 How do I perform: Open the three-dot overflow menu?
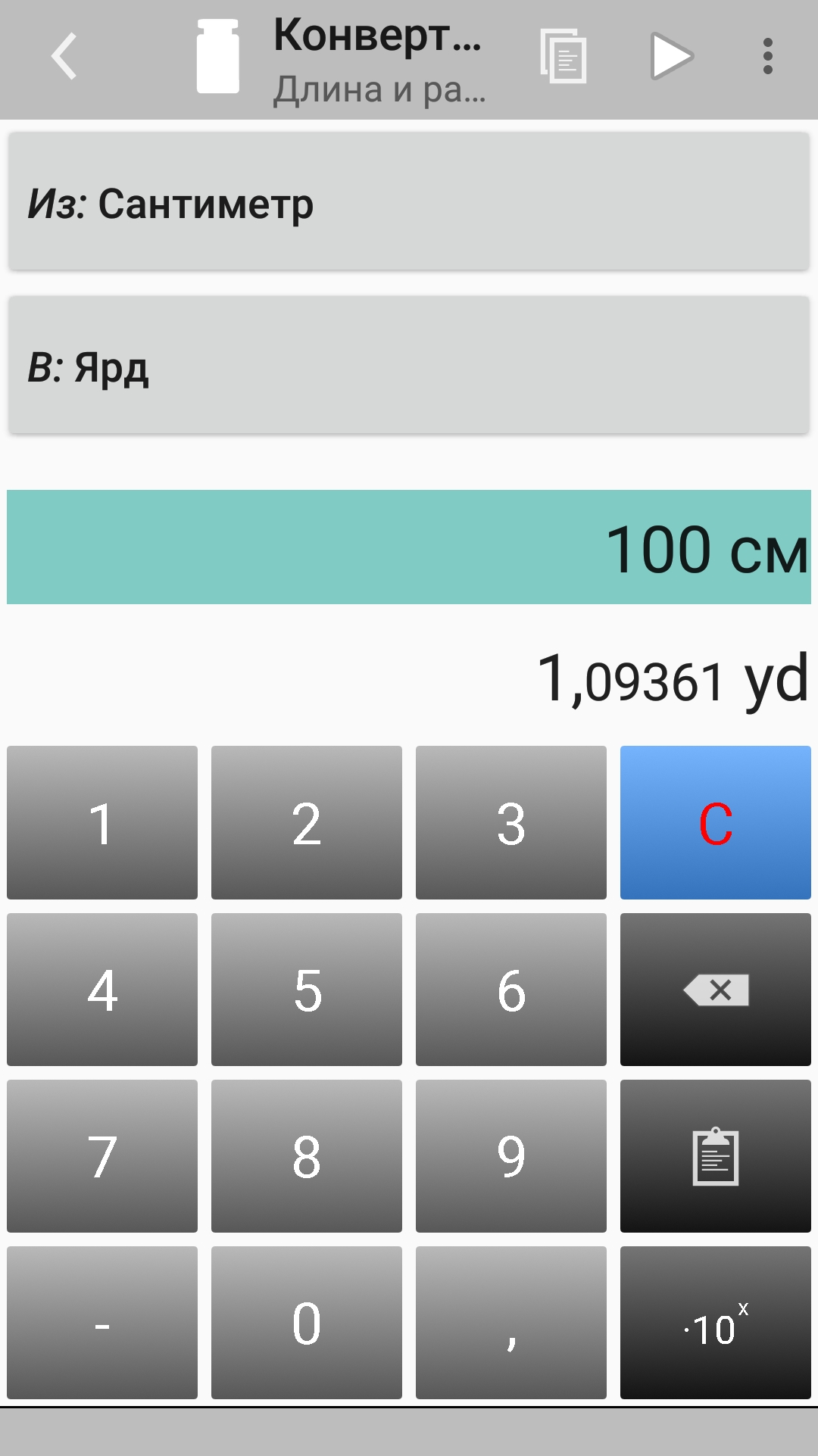[767, 57]
